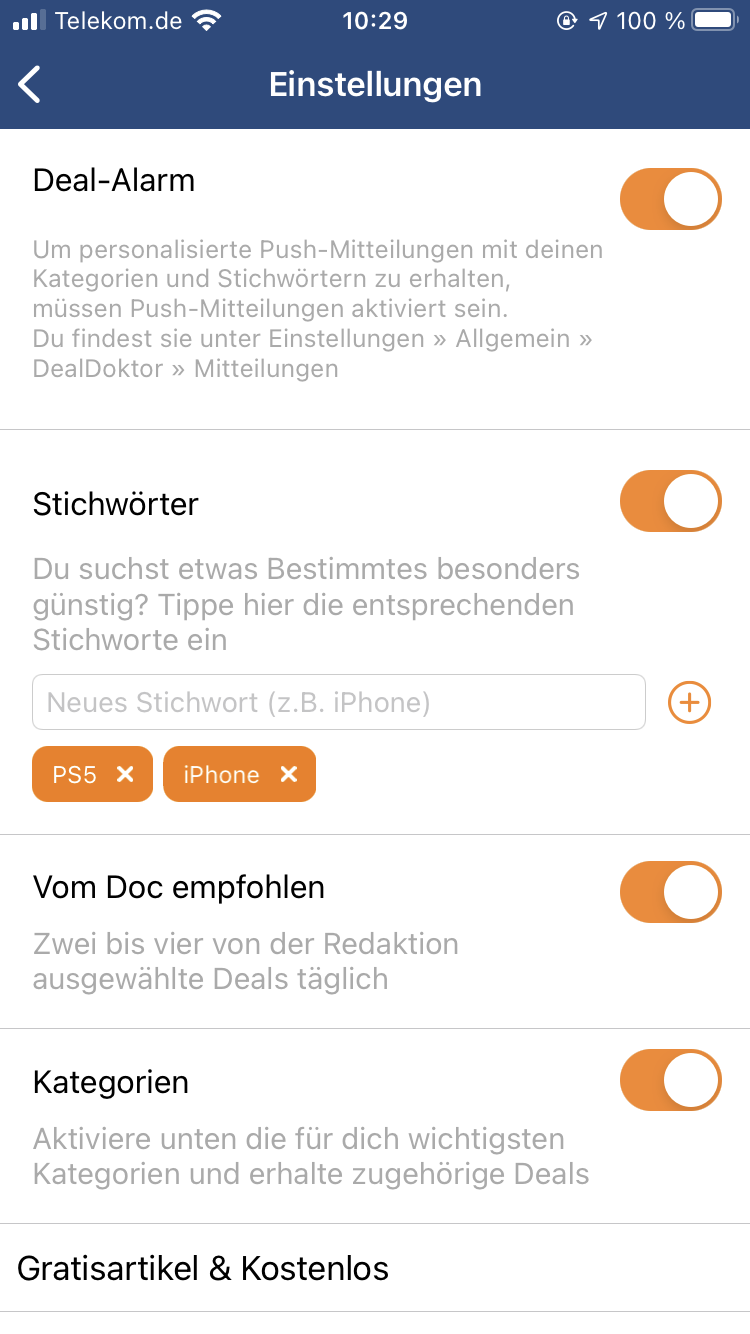Viewport: 750px width, 1334px height.
Task: Tap the Neues Stichwort text field
Action: pos(339,702)
